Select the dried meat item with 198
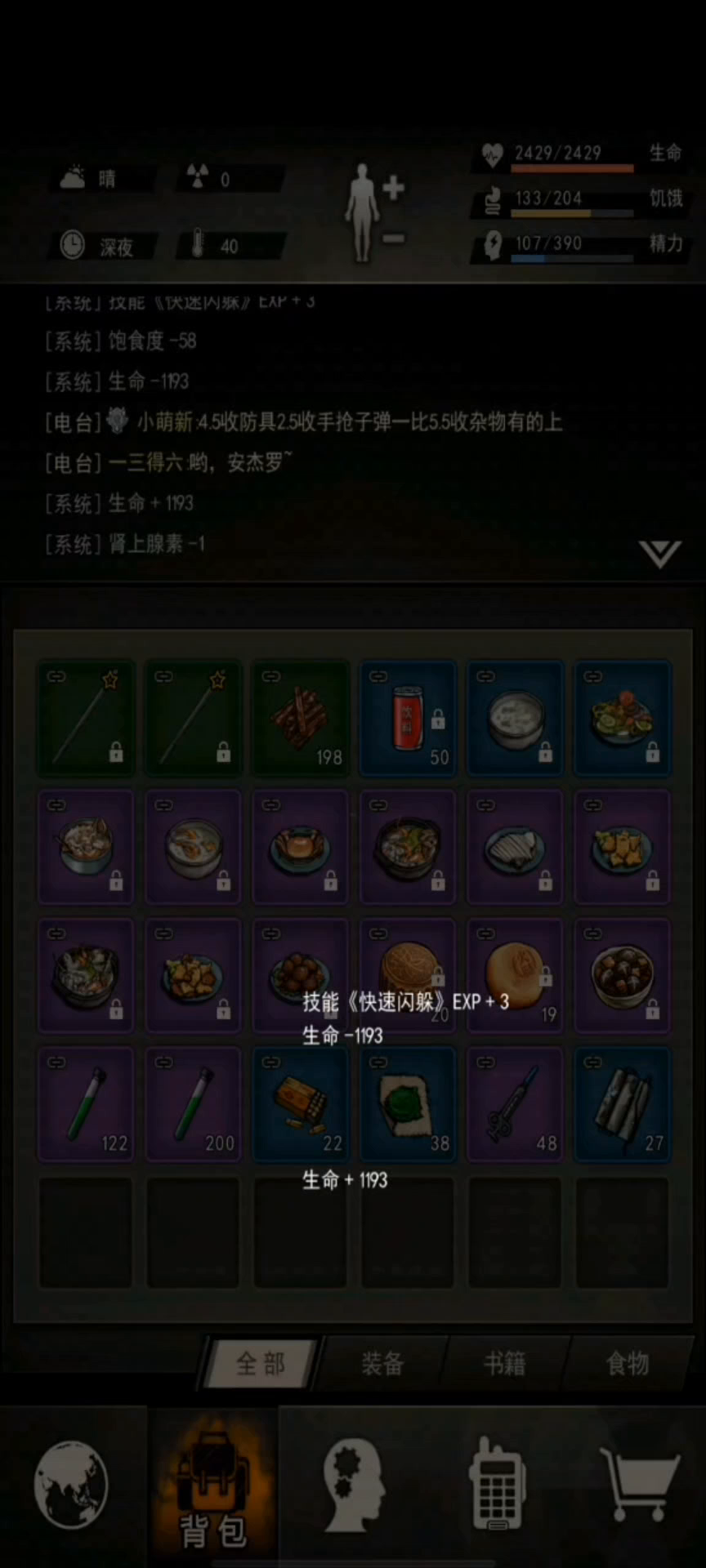The height and width of the screenshot is (1568, 706). click(x=301, y=719)
